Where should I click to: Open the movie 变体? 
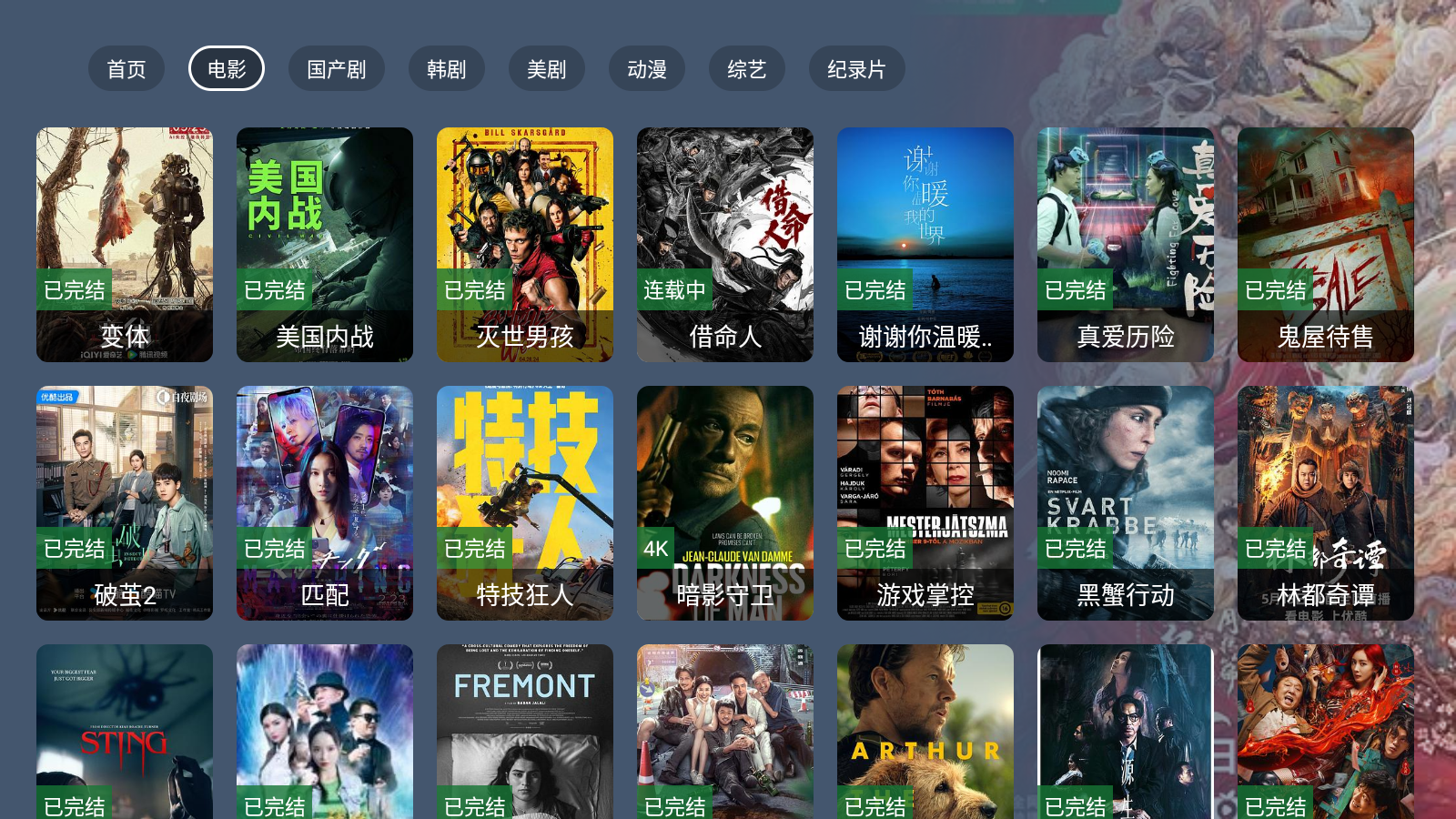point(125,244)
